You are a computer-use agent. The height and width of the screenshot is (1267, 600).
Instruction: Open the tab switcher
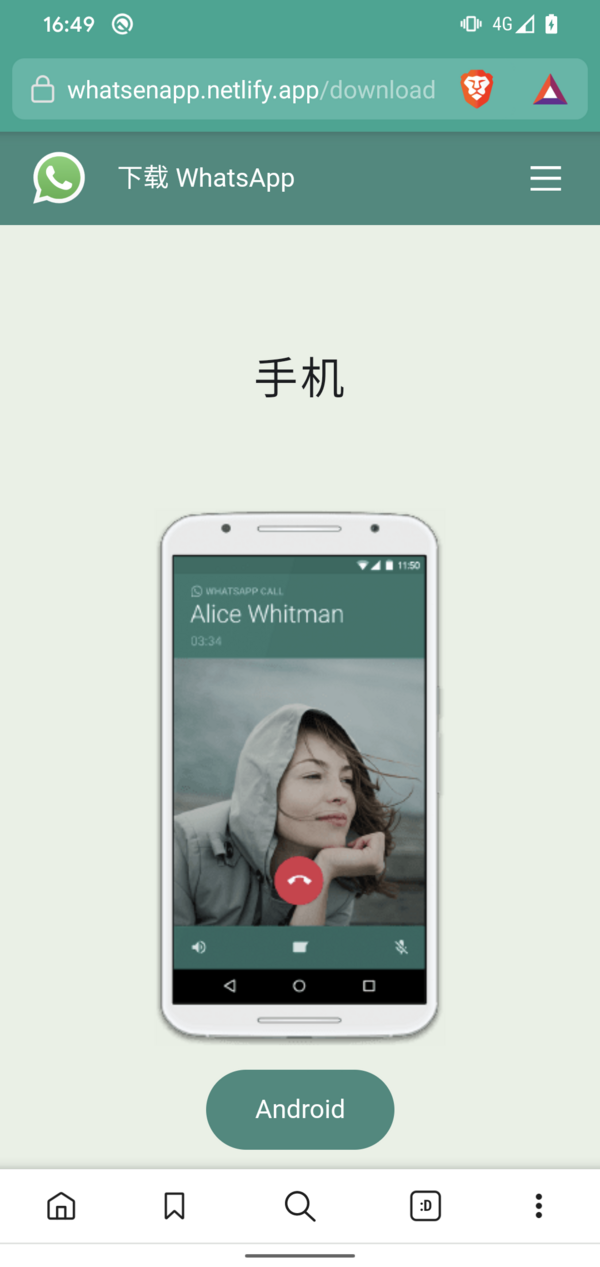[x=426, y=1206]
